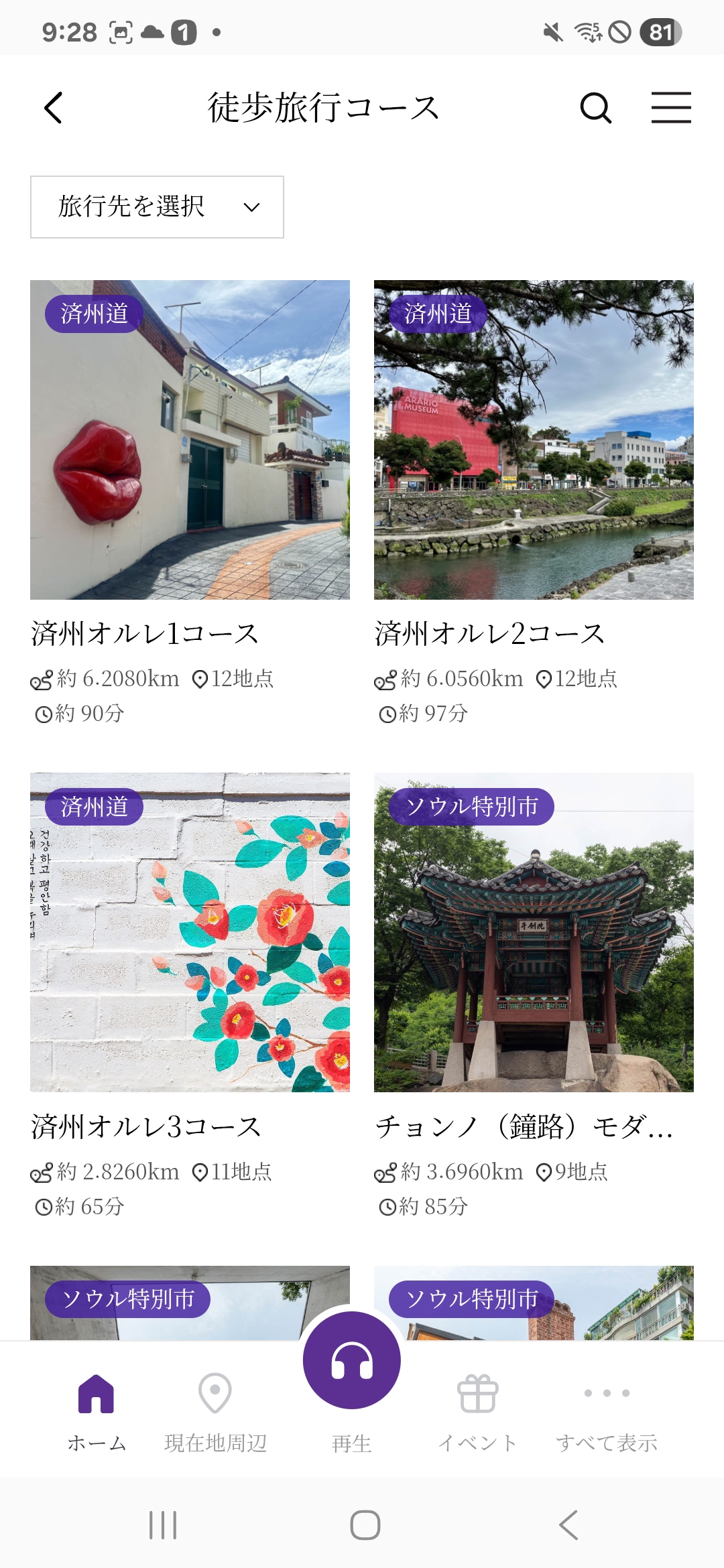The height and width of the screenshot is (1568, 724).
Task: Open チョンノ（鐘路）course card
Action: [x=534, y=933]
